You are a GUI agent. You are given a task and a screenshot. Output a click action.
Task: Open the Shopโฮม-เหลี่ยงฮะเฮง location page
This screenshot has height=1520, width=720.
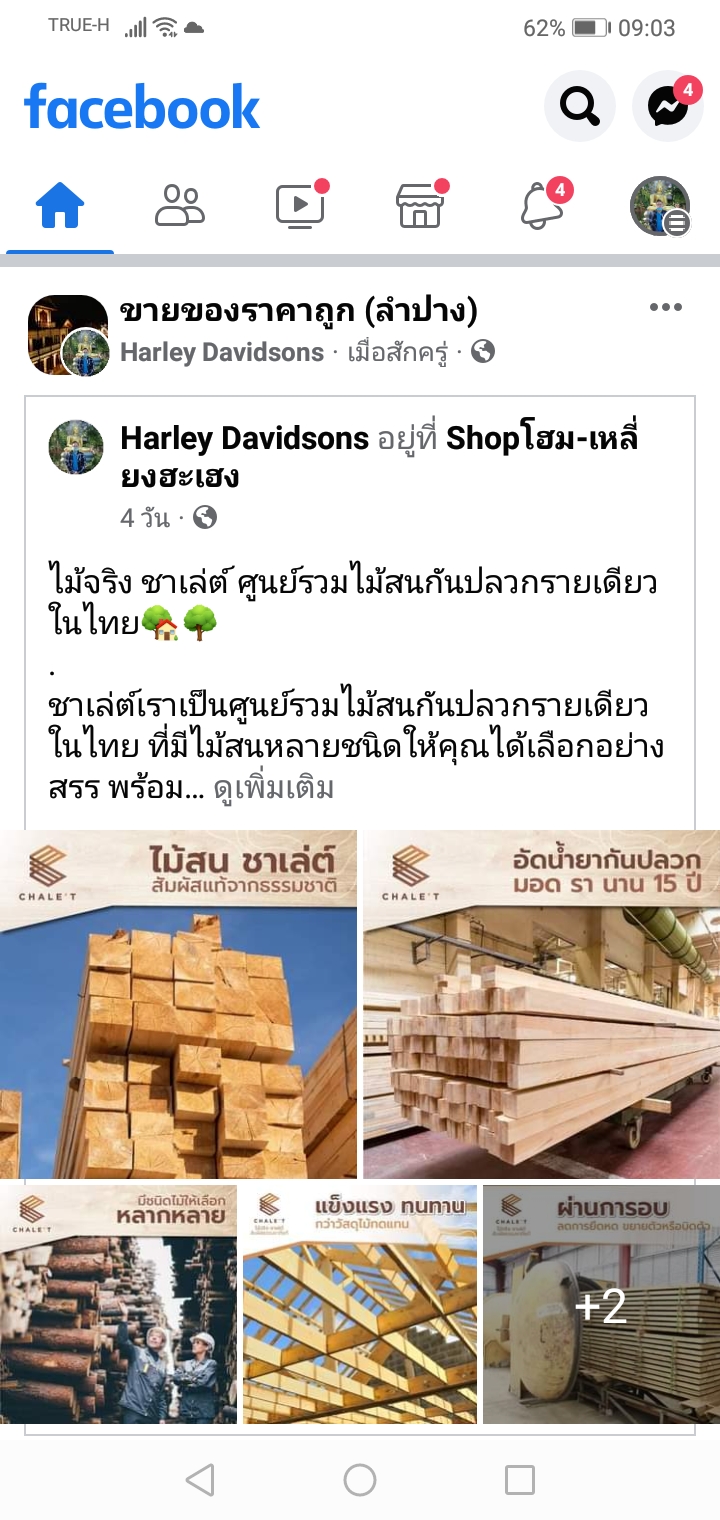541,438
